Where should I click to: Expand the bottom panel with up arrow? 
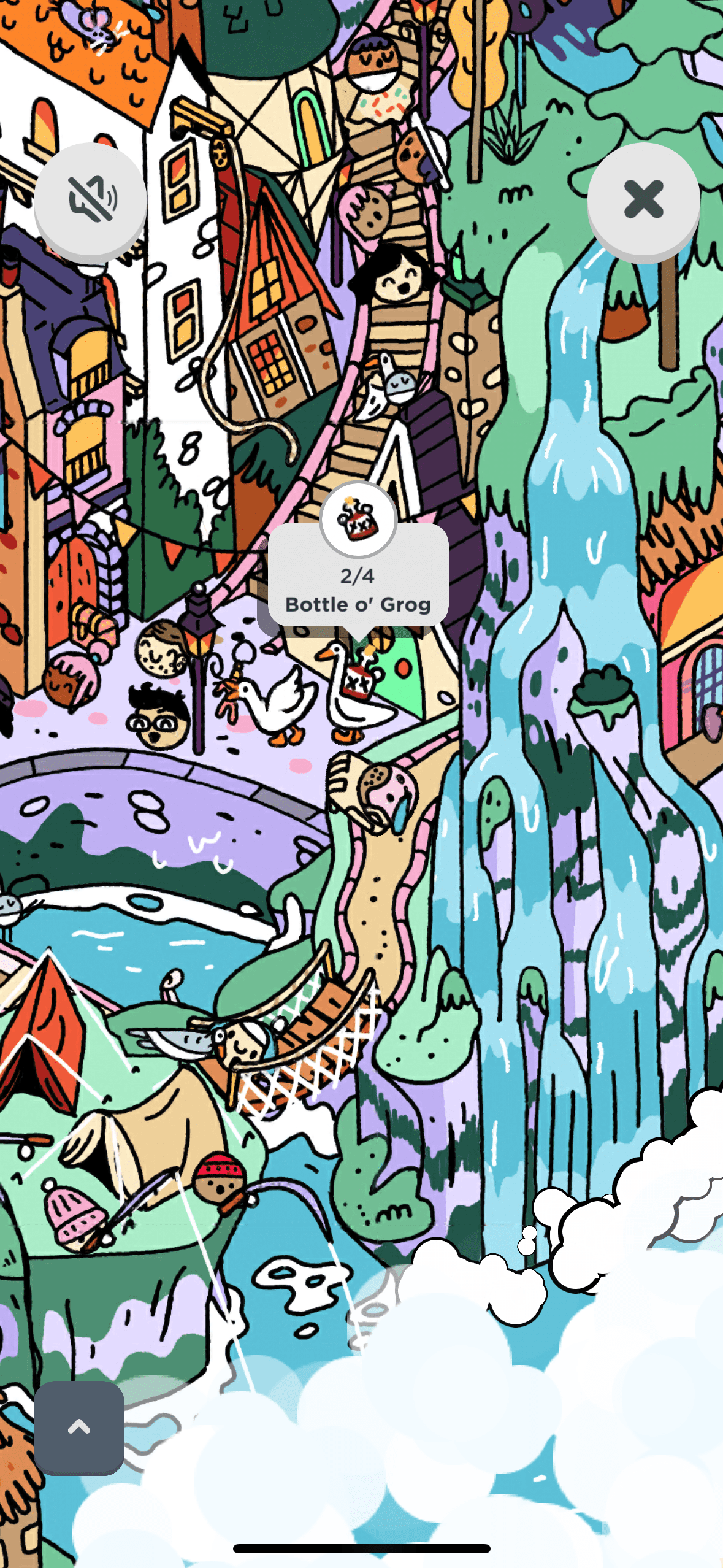tap(79, 1428)
